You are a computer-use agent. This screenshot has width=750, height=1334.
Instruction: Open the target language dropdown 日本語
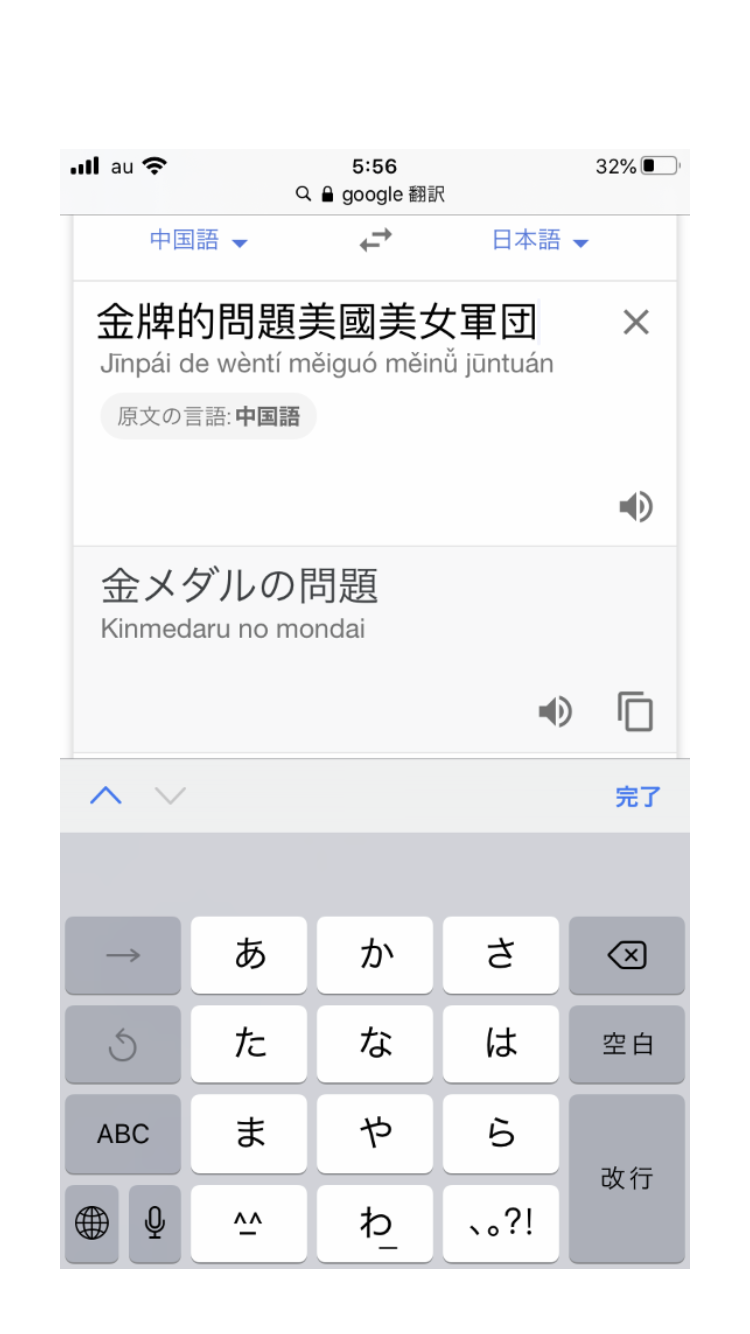pos(540,241)
